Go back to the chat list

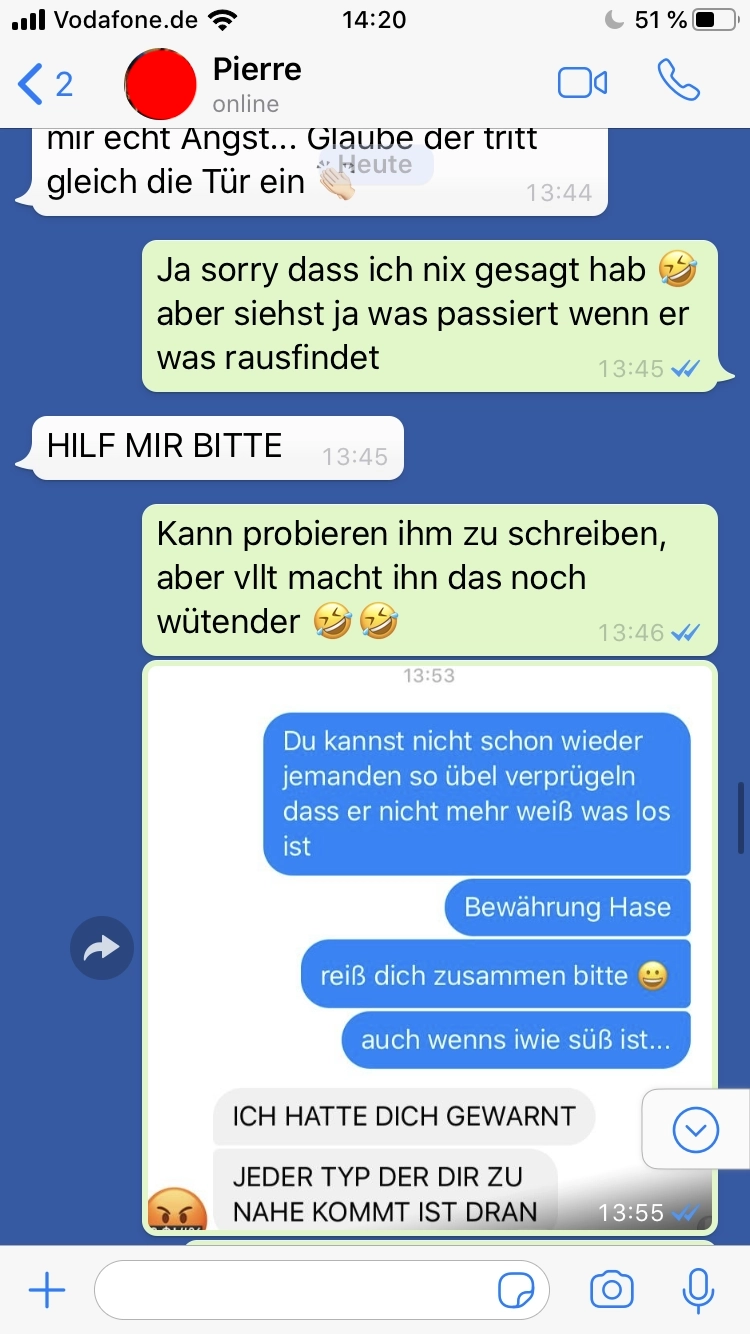[x=44, y=84]
